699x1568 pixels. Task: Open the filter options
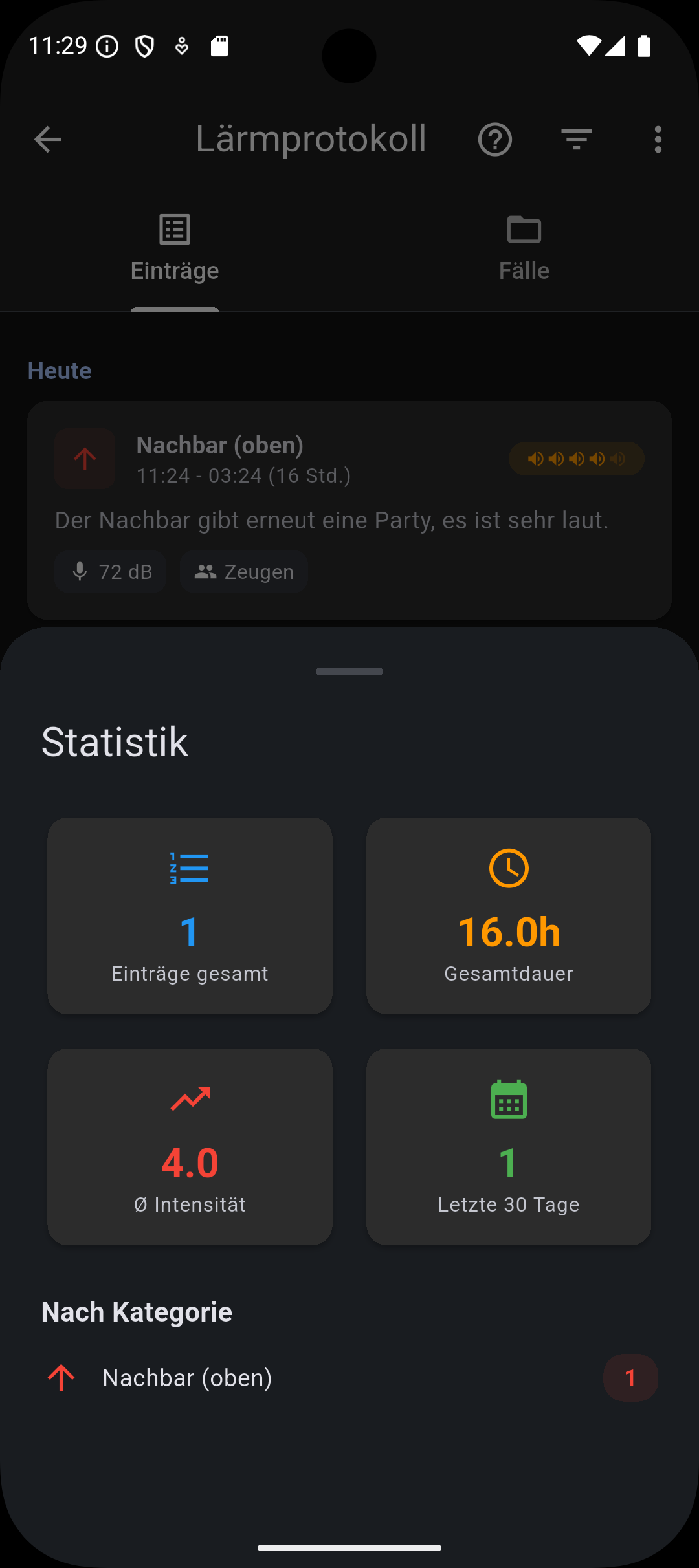pos(576,139)
